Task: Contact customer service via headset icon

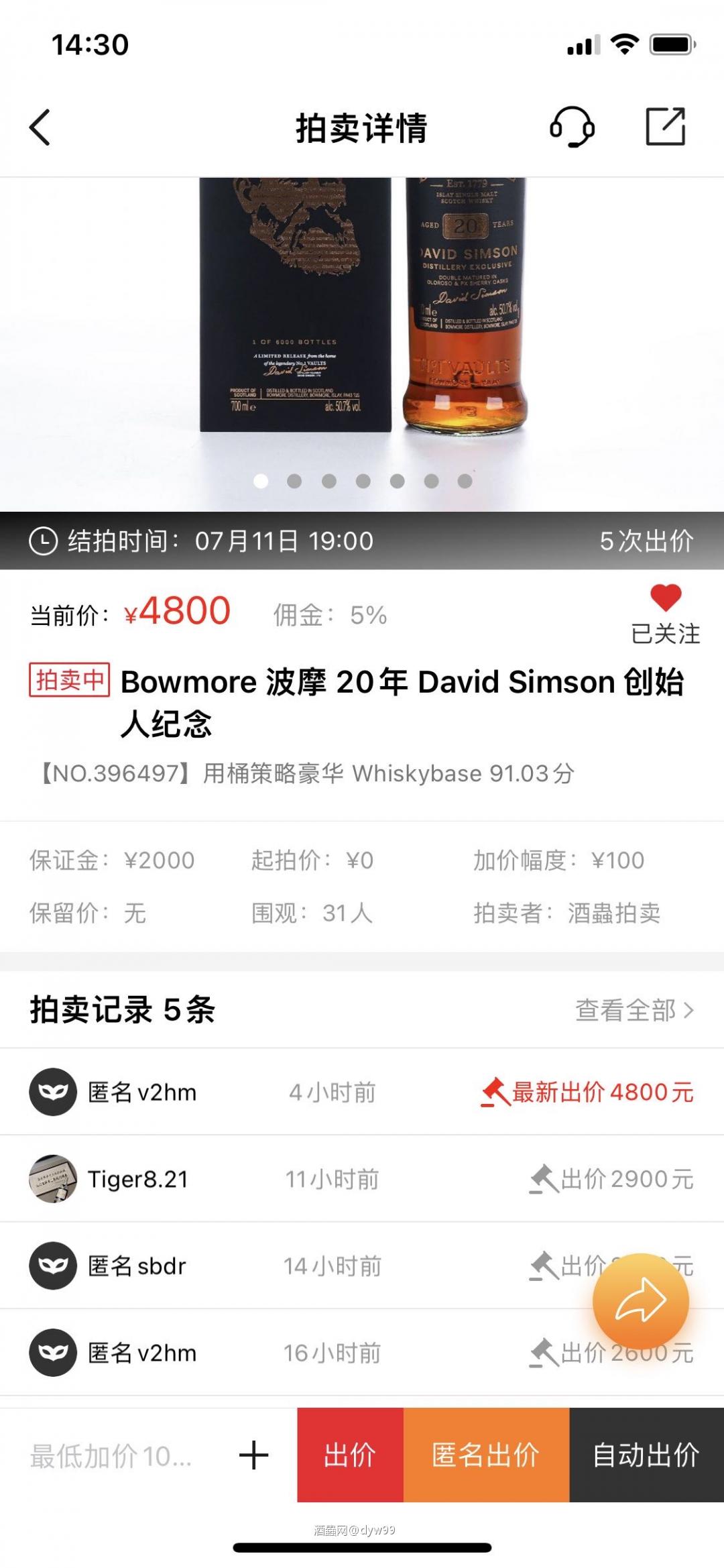Action: [x=572, y=127]
